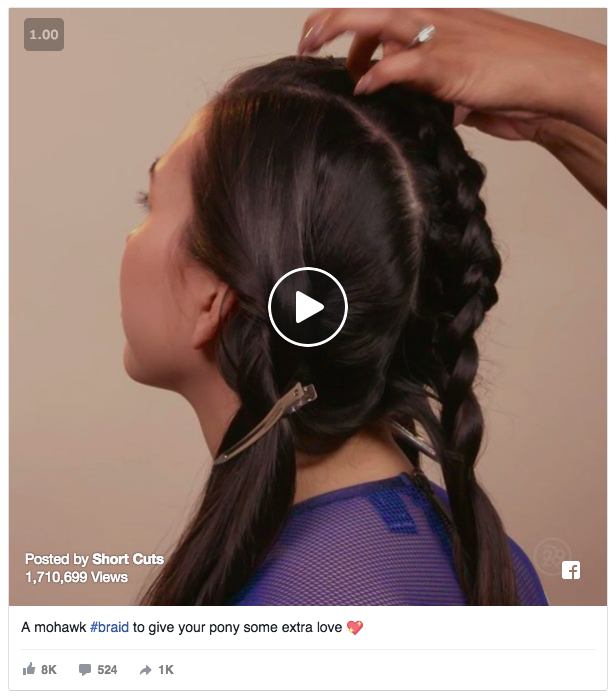Open the Facebook icon on the video
This screenshot has height=698, width=615.
pyautogui.click(x=572, y=570)
